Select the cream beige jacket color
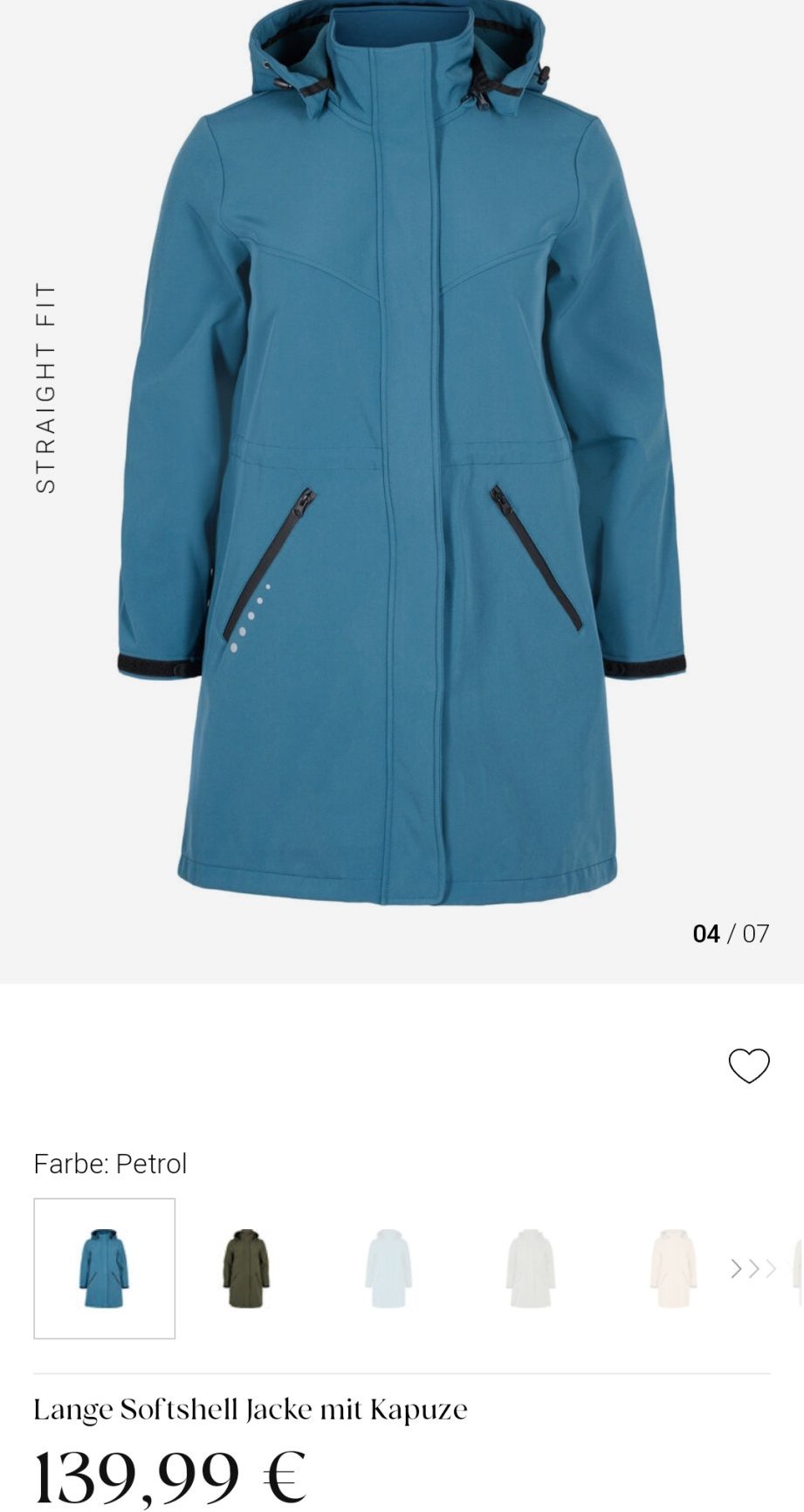Image resolution: width=804 pixels, height=1512 pixels. coord(673,1268)
